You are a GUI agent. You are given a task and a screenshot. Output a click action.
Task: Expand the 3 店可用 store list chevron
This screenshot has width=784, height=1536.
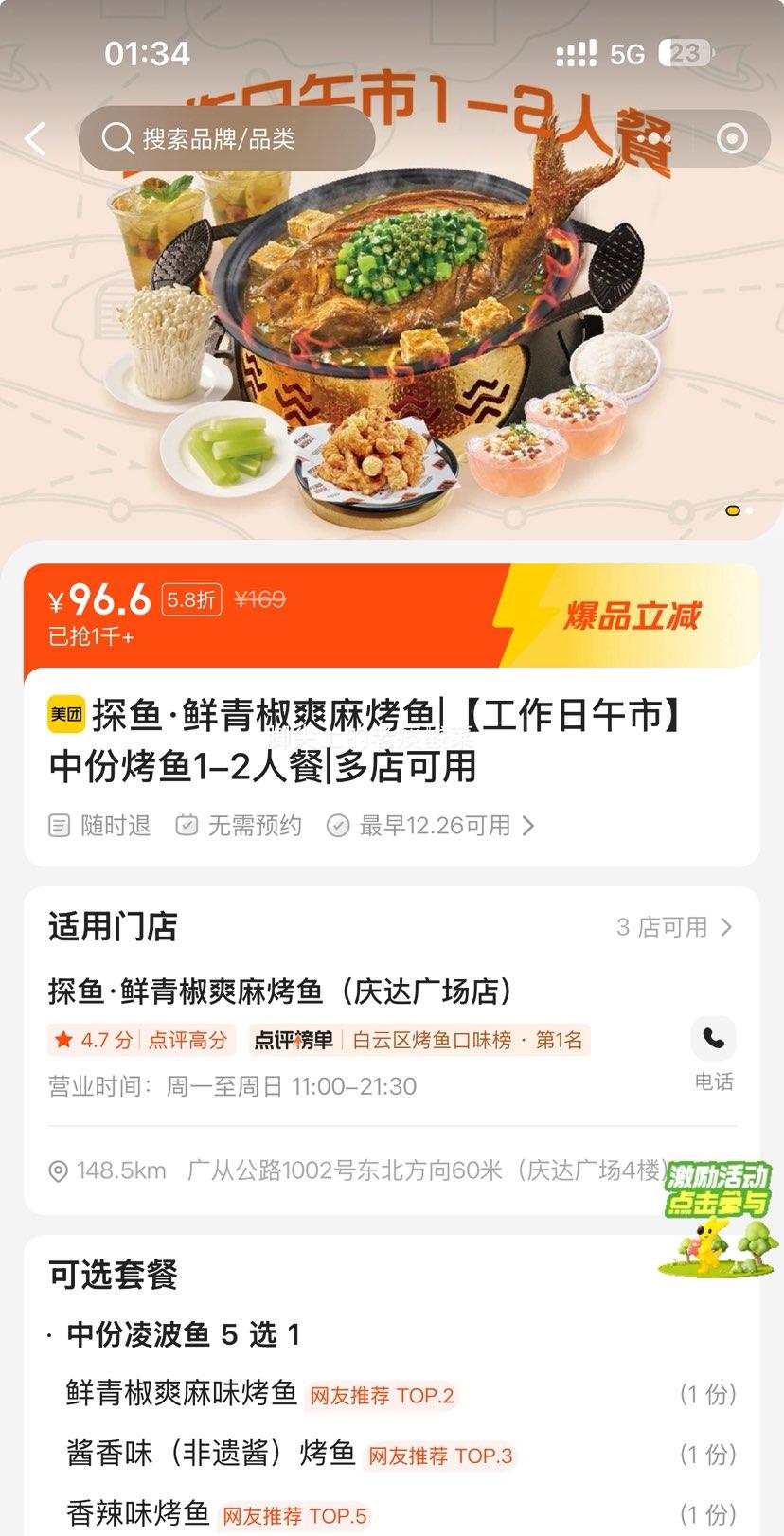click(x=725, y=928)
